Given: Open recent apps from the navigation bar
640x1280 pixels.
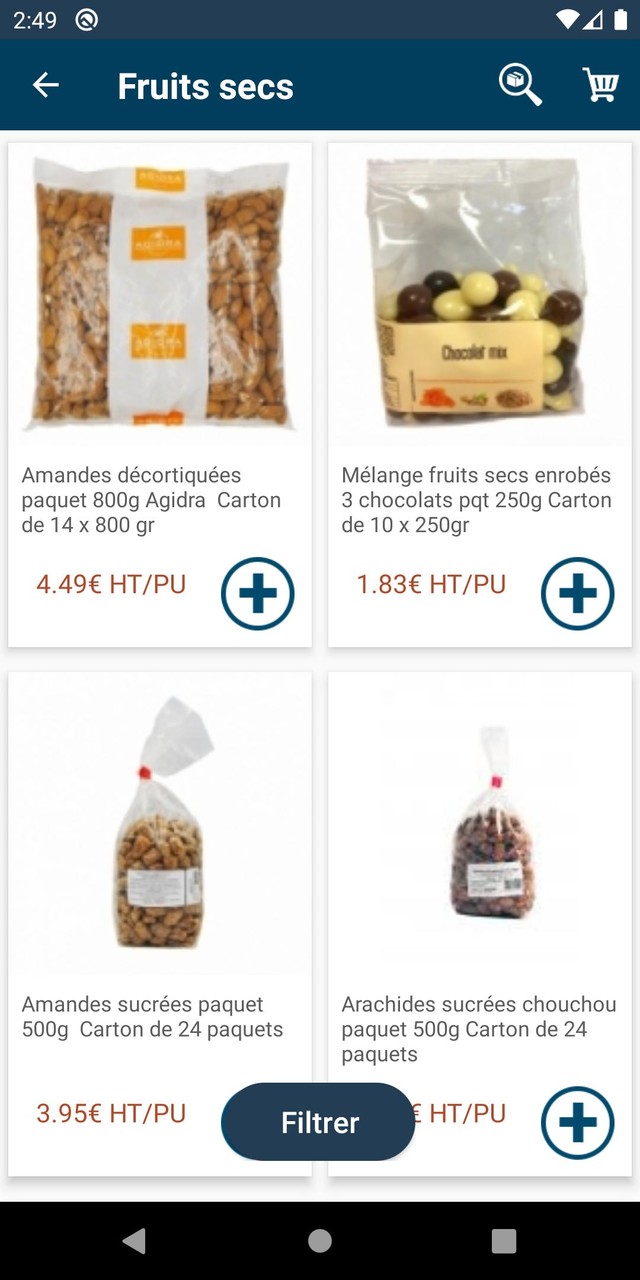Looking at the screenshot, I should (x=504, y=1241).
